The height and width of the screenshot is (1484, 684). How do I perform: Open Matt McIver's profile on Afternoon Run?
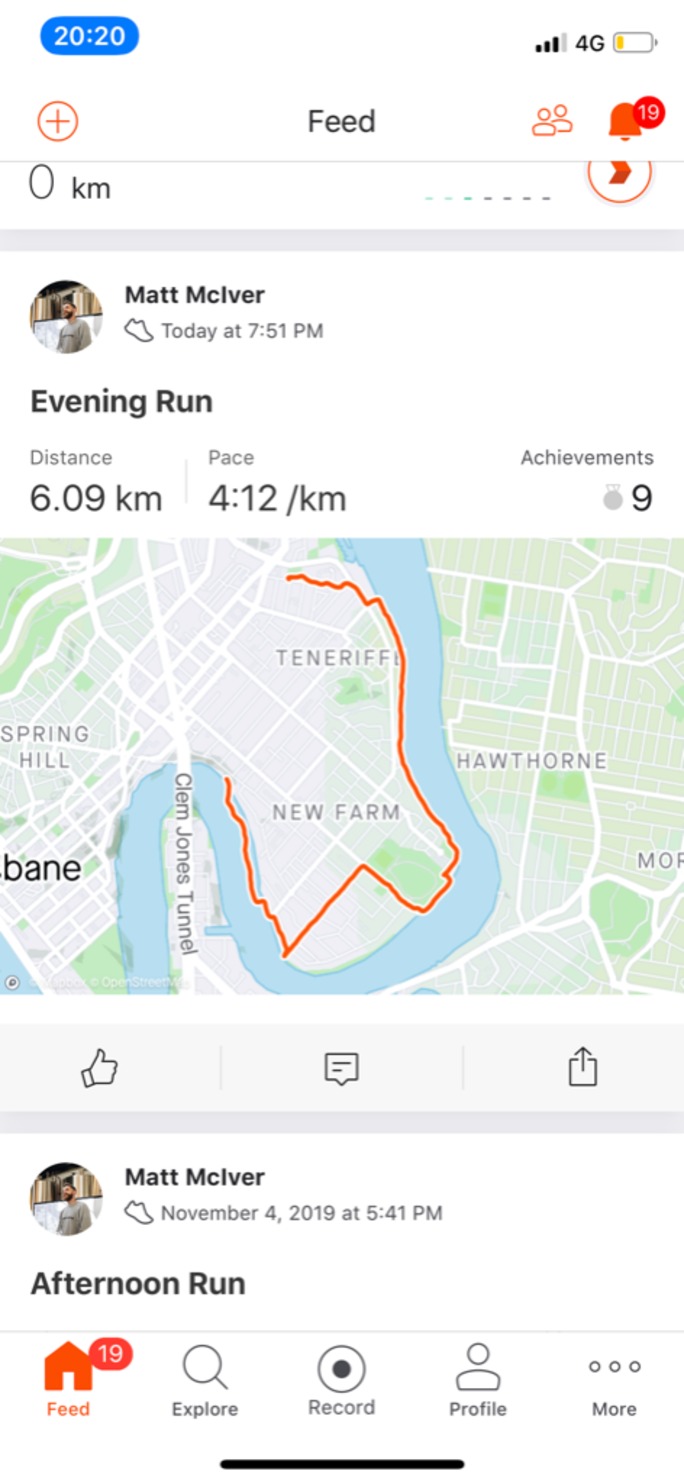click(x=66, y=1198)
